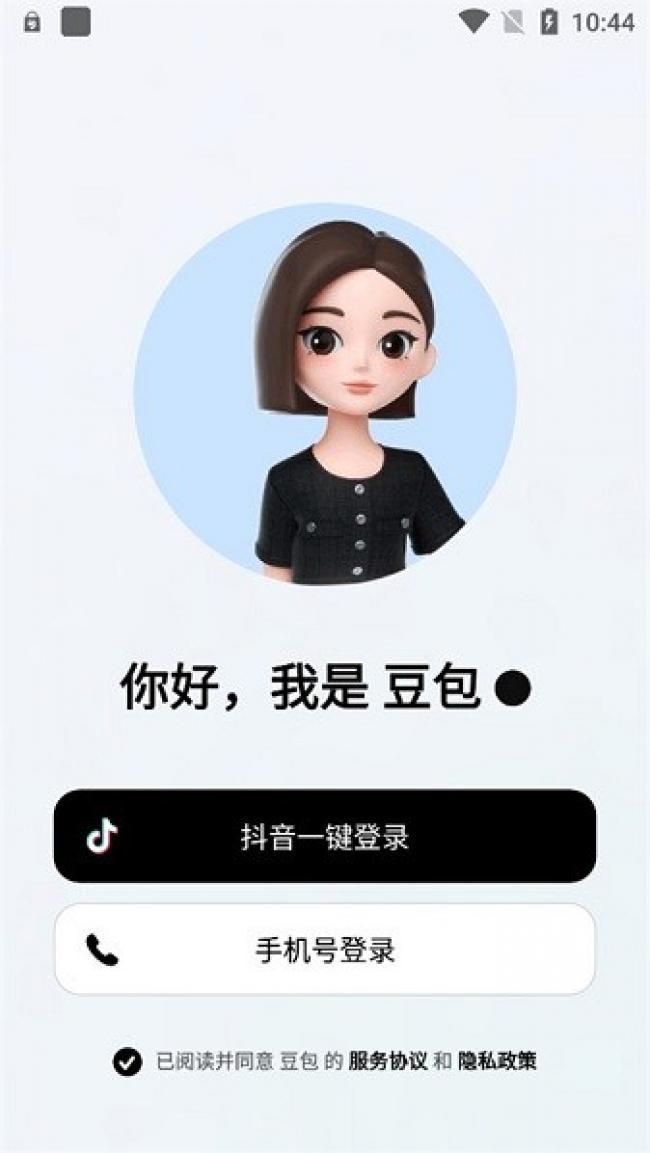Log in with Douyin one-tap (抖音一键登录)
The image size is (650, 1153).
(325, 836)
